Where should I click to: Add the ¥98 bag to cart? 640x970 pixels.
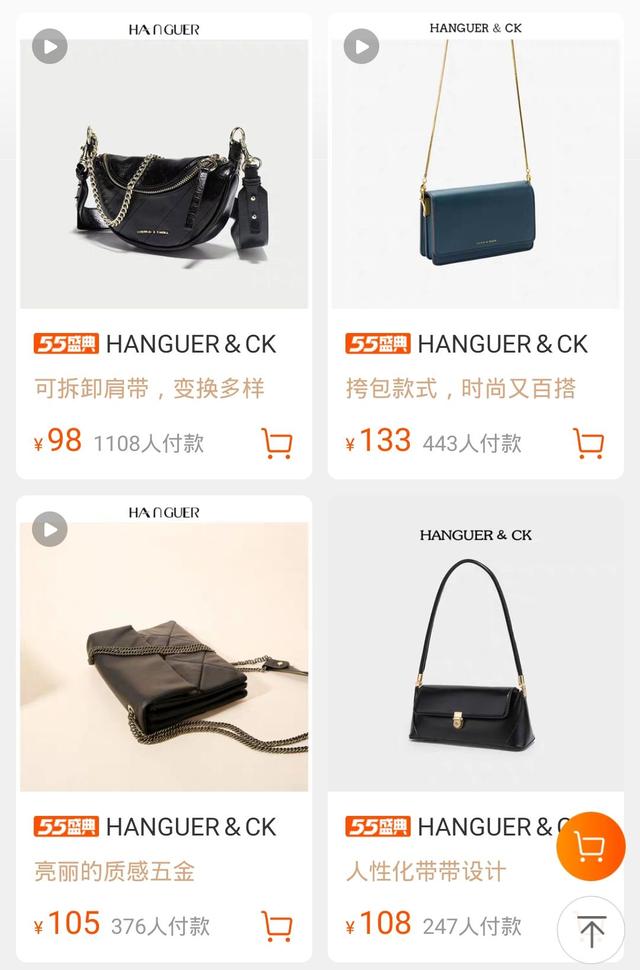coord(277,442)
